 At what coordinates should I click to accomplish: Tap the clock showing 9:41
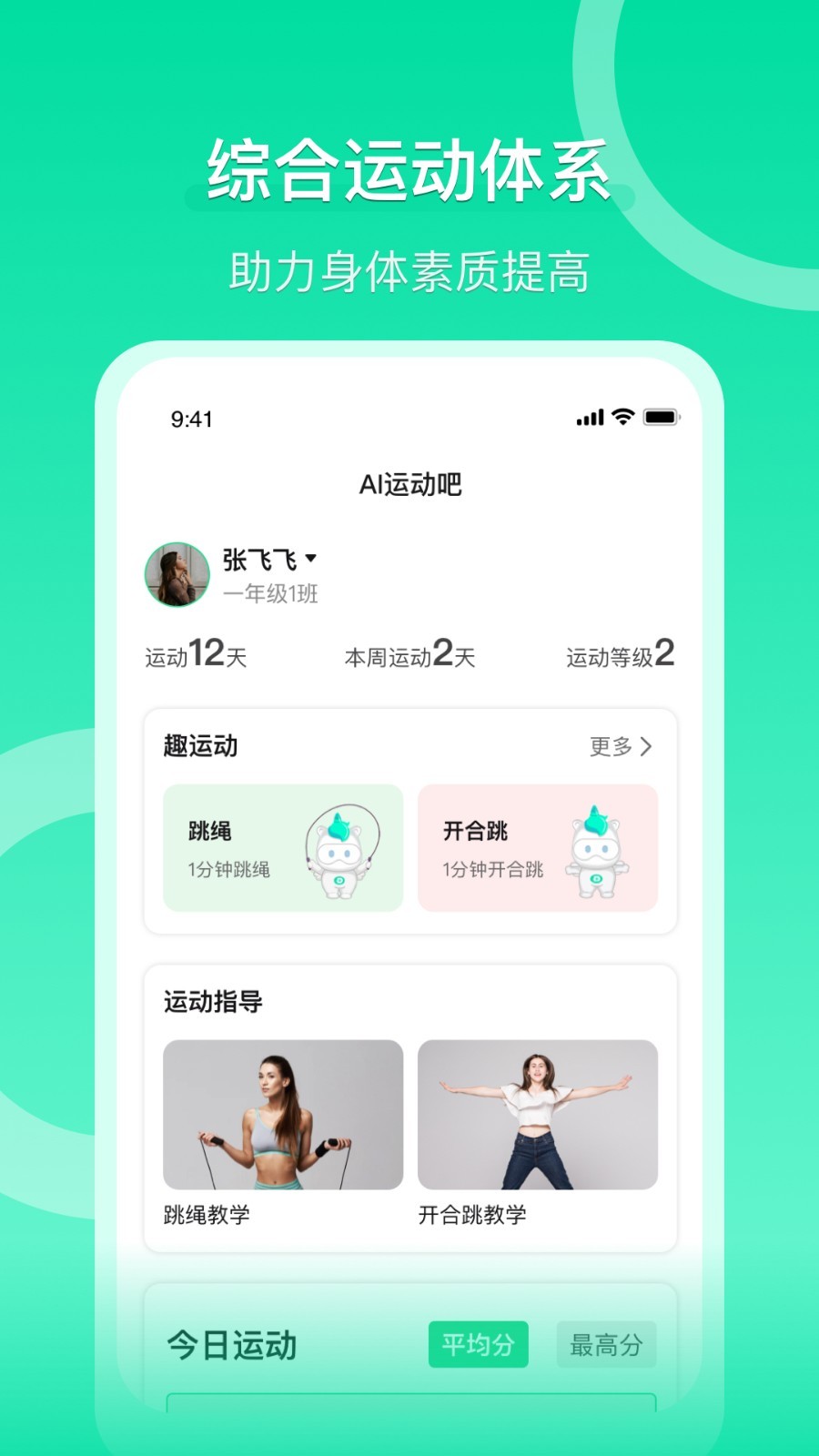(x=190, y=419)
